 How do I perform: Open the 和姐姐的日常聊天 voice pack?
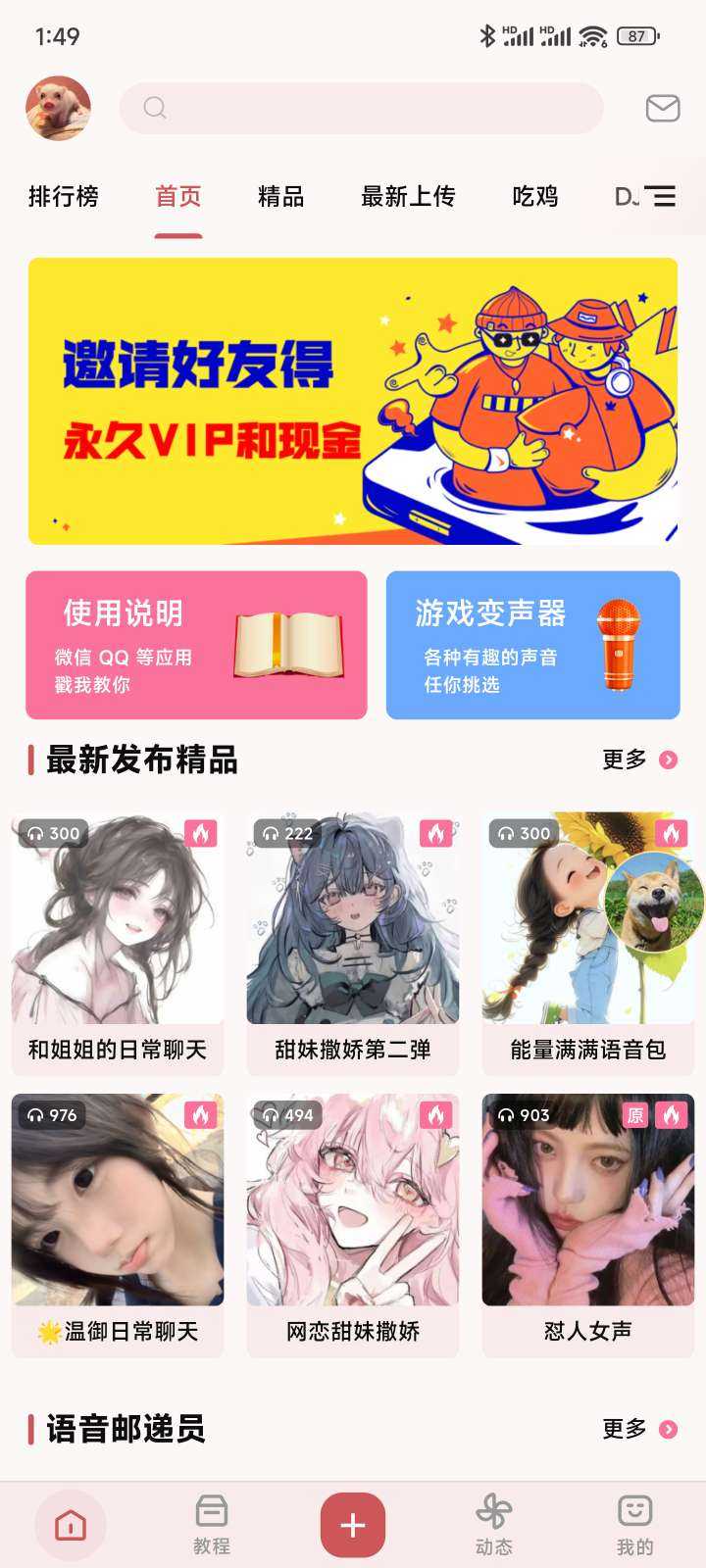click(118, 943)
